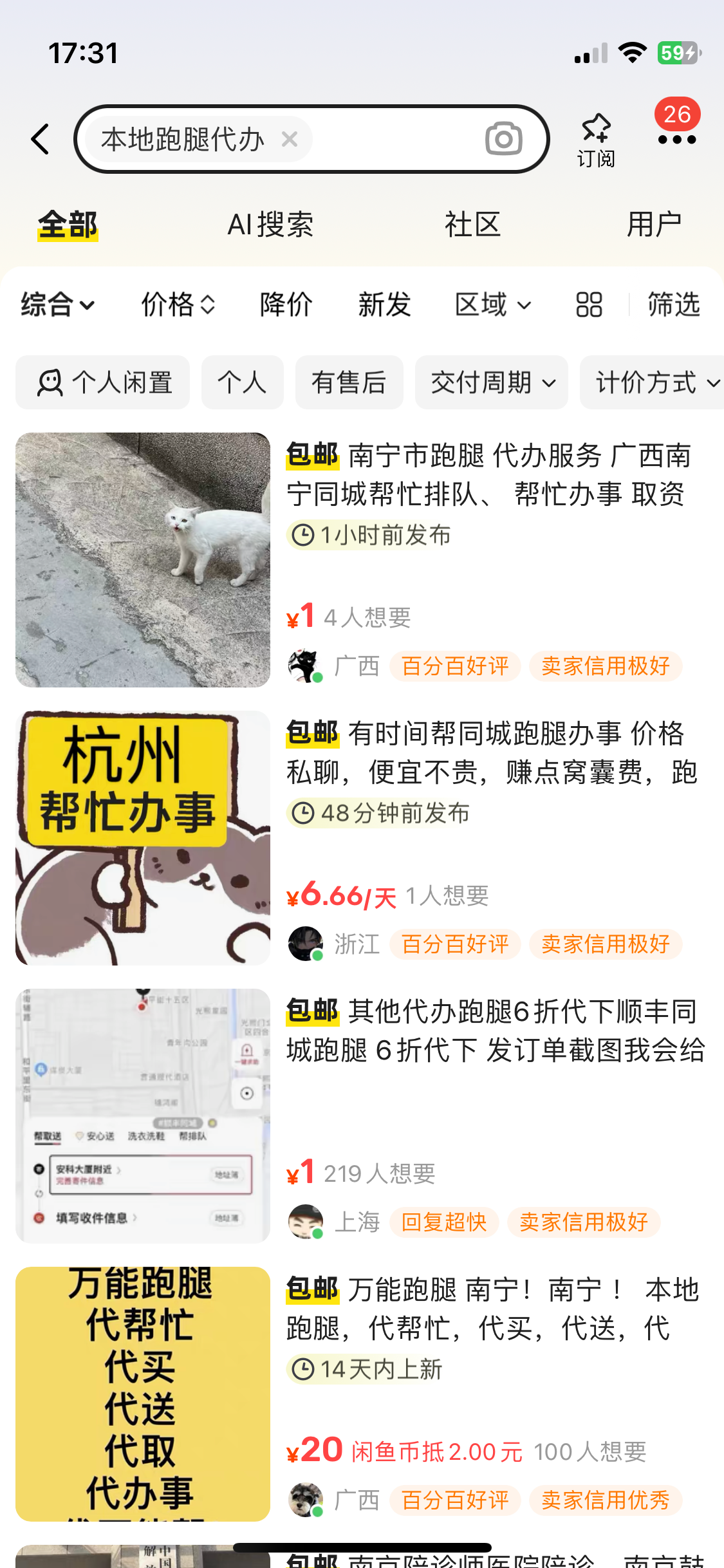Open the 其他代办跑腿6折代下顺丰同城 listing

[496, 1031]
